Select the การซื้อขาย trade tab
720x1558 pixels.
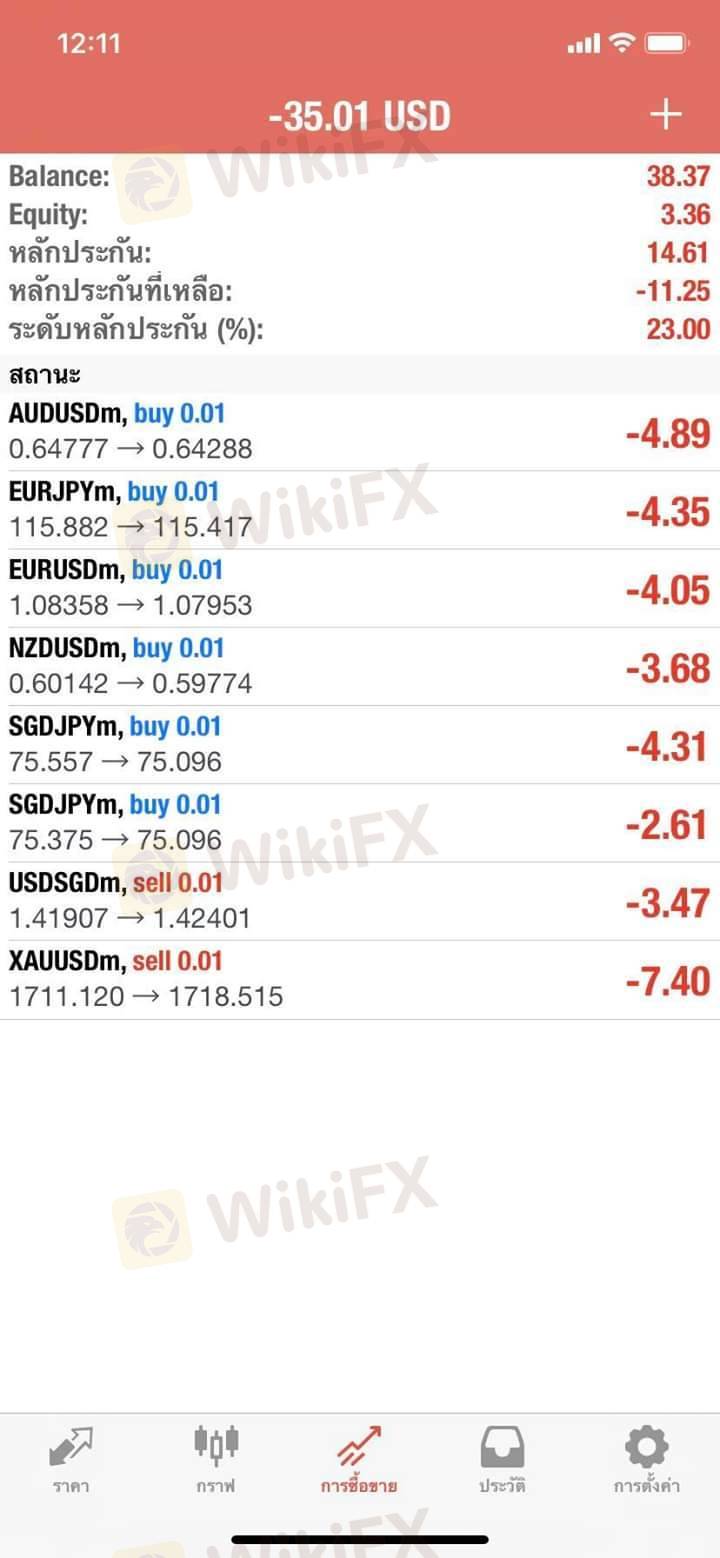359,1460
